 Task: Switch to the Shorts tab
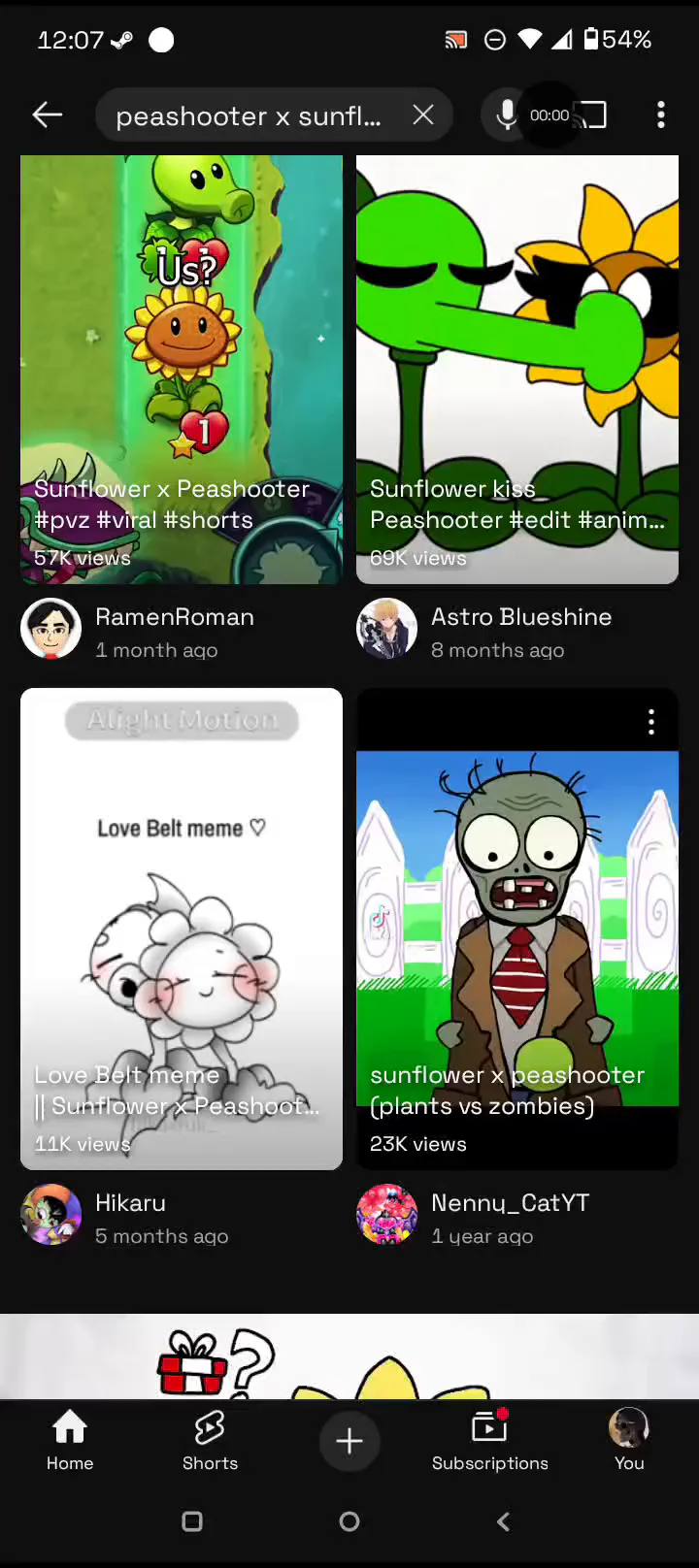pyautogui.click(x=210, y=1442)
